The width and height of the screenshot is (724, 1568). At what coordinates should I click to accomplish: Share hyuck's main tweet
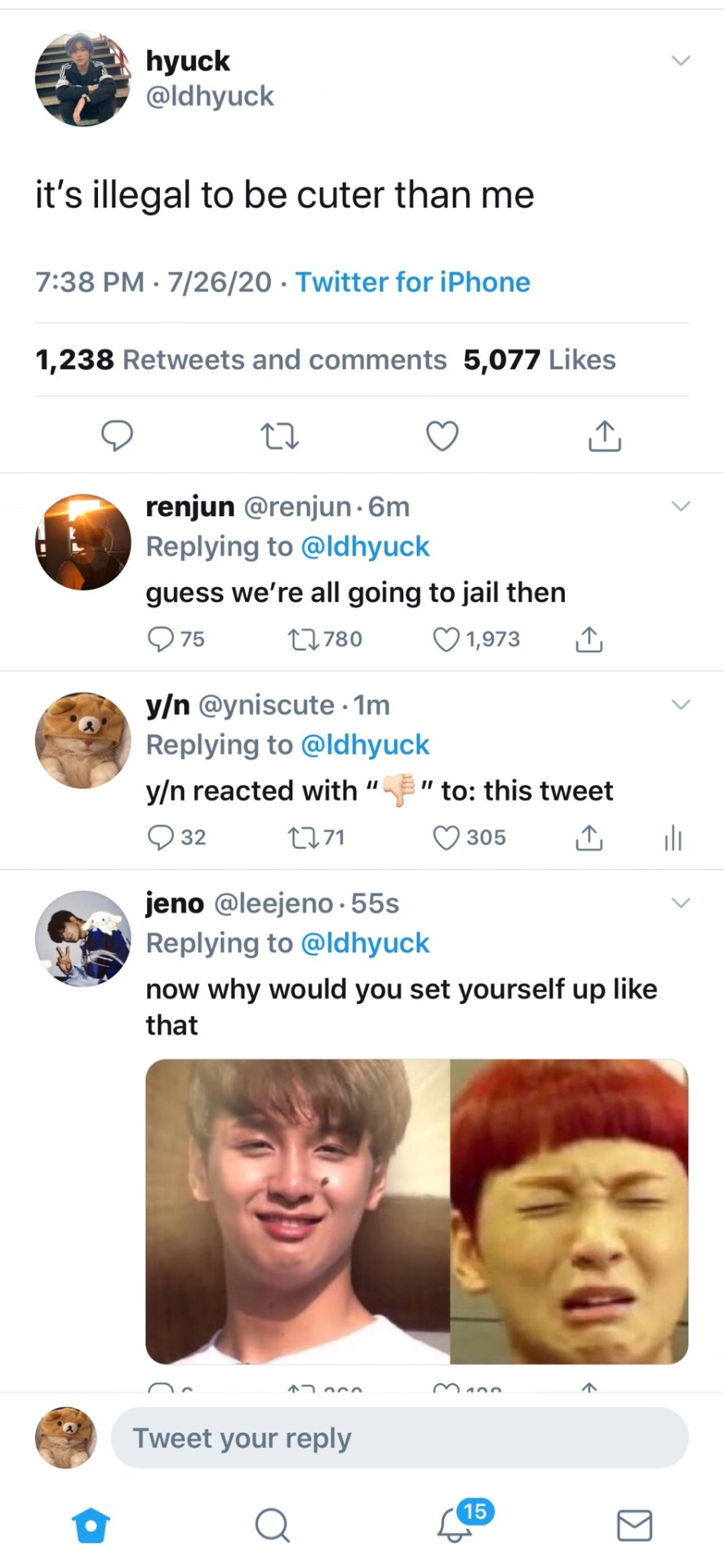click(x=605, y=436)
